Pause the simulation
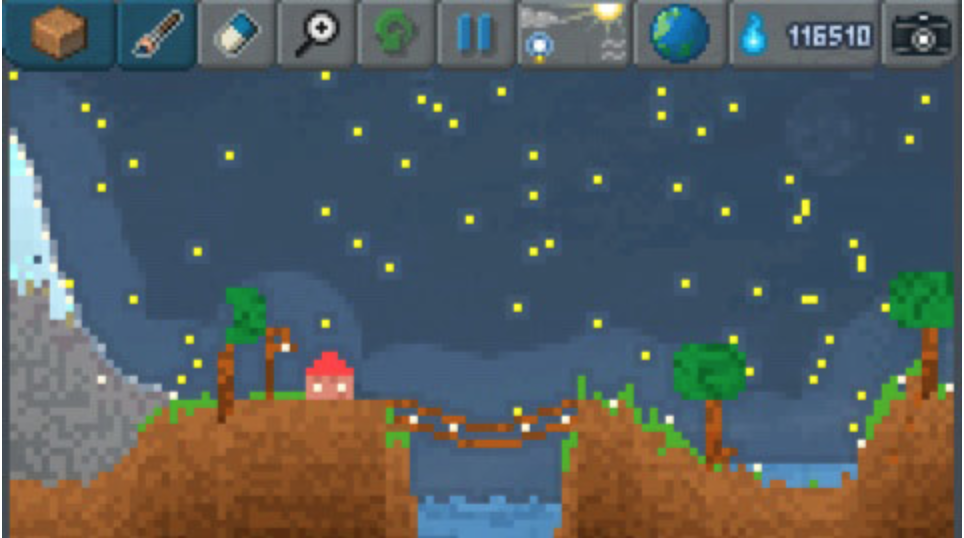 point(475,33)
